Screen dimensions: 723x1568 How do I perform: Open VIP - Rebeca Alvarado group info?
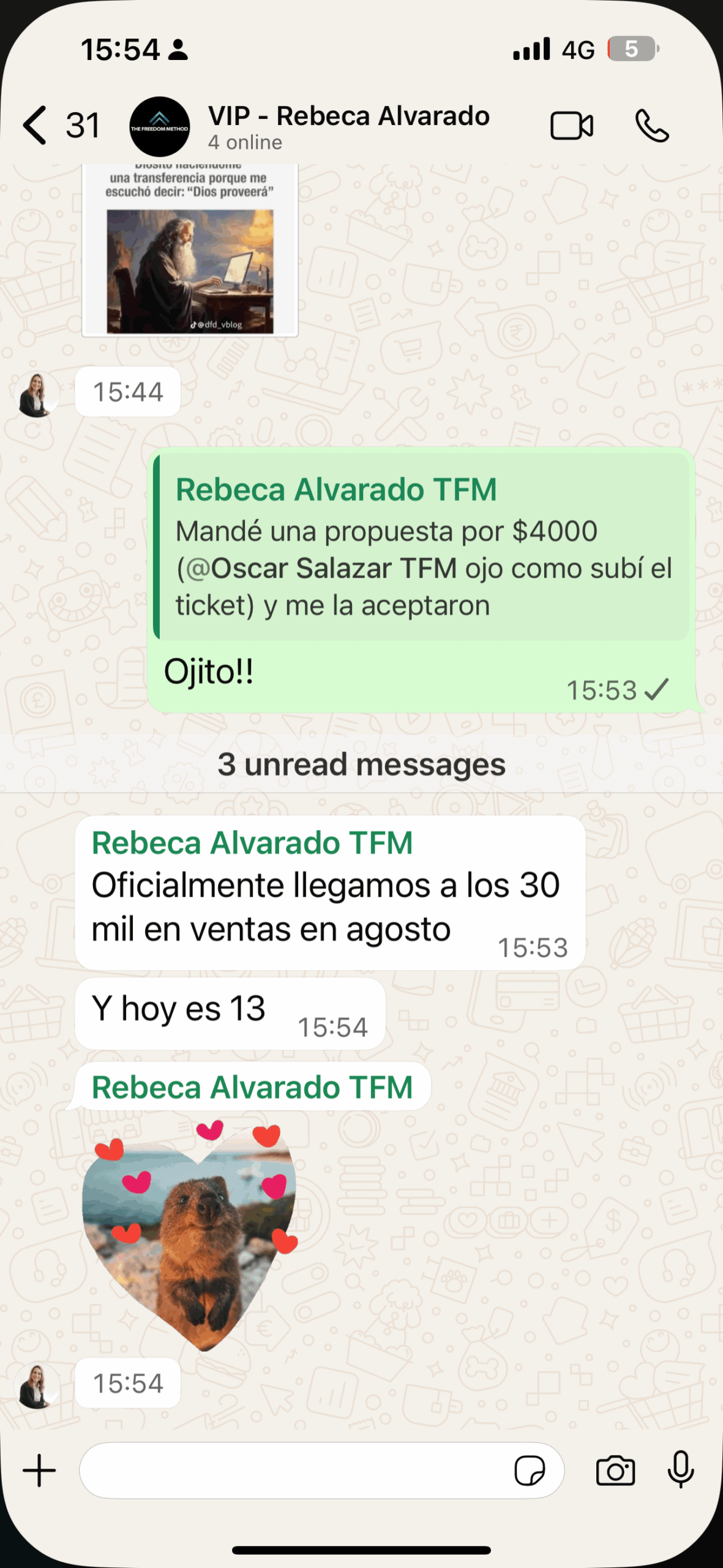tap(348, 126)
